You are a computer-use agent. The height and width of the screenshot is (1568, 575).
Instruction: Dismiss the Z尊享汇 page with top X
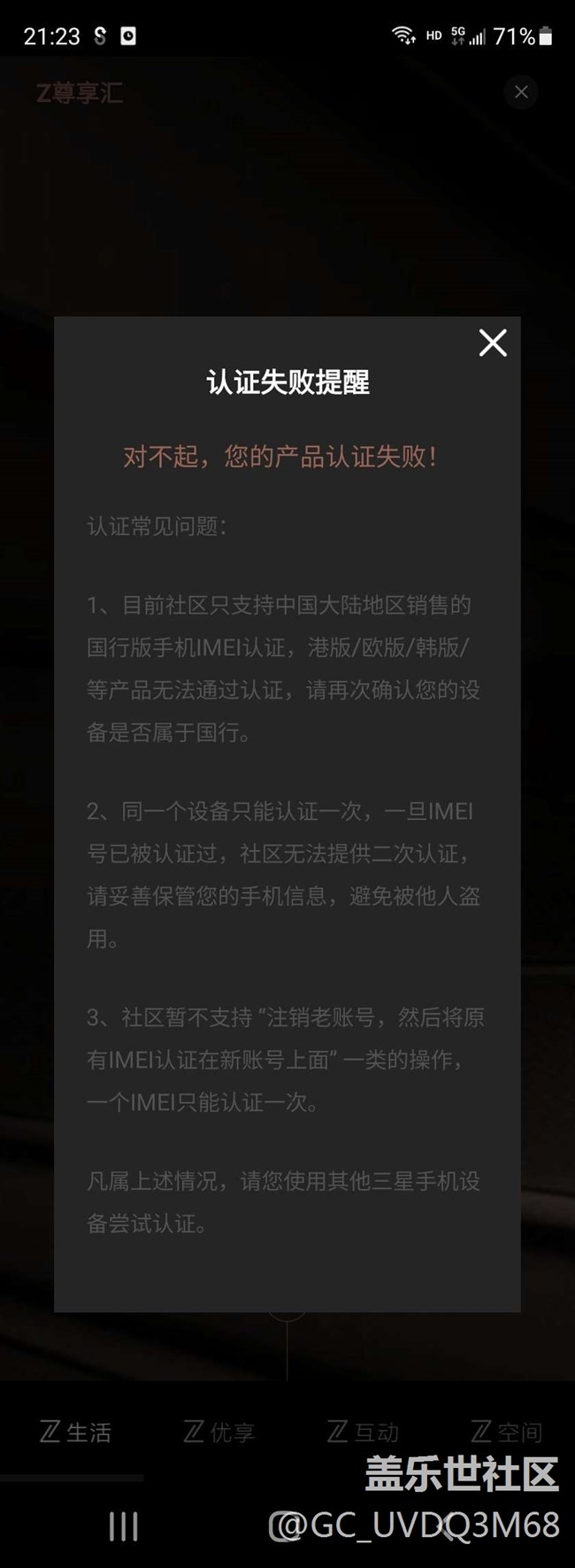(521, 92)
